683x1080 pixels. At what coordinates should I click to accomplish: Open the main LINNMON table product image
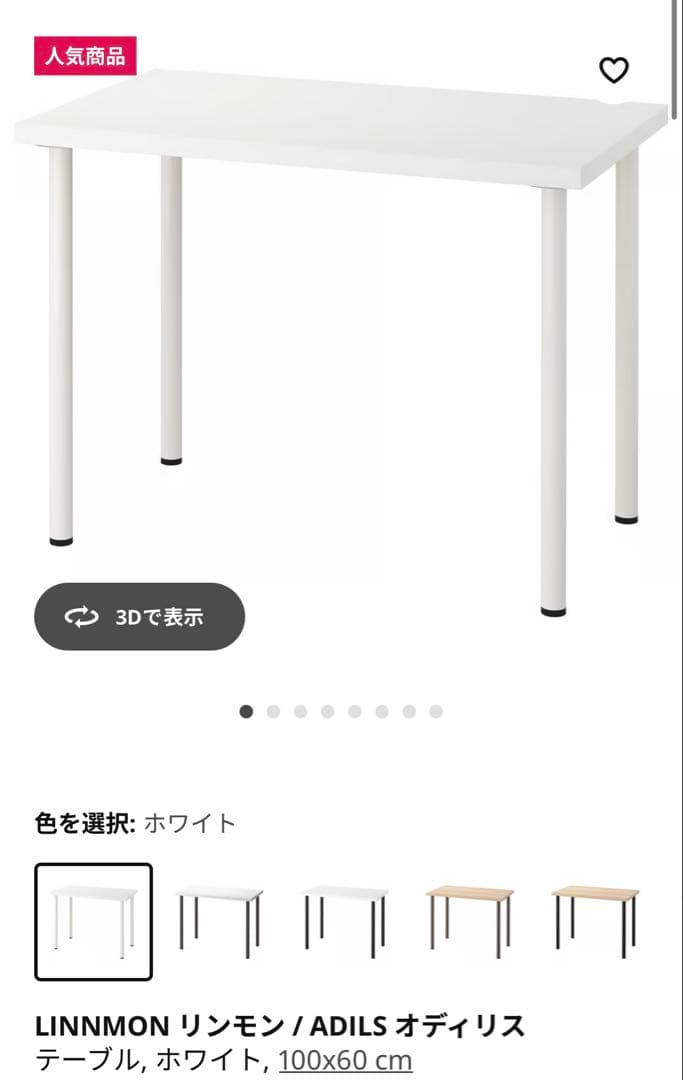tap(340, 330)
